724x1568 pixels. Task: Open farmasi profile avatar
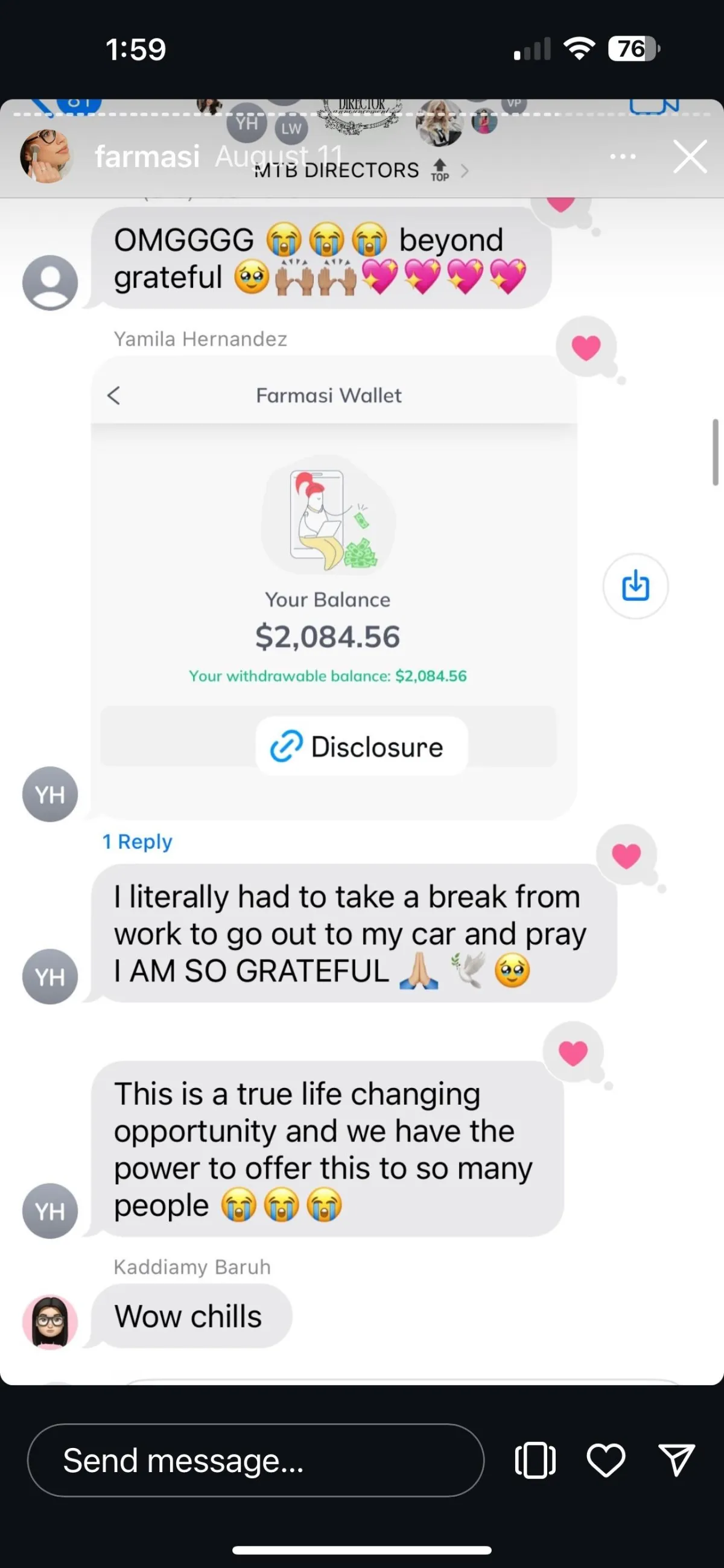pyautogui.click(x=46, y=156)
